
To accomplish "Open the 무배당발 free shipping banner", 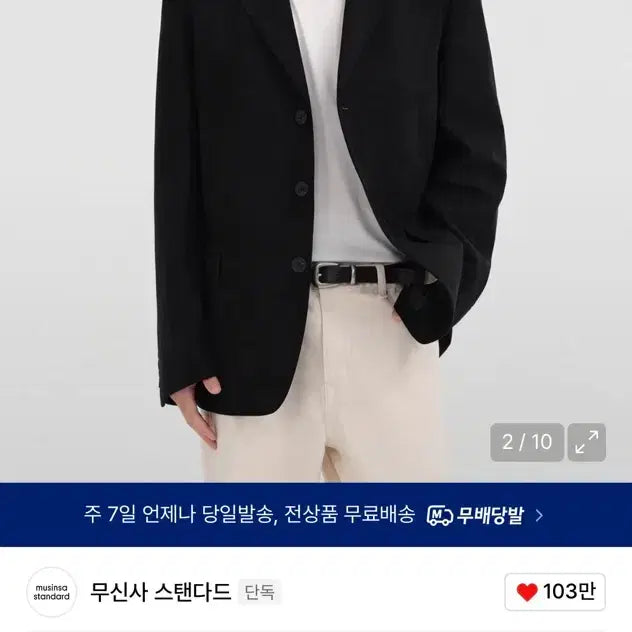I will 316,515.
